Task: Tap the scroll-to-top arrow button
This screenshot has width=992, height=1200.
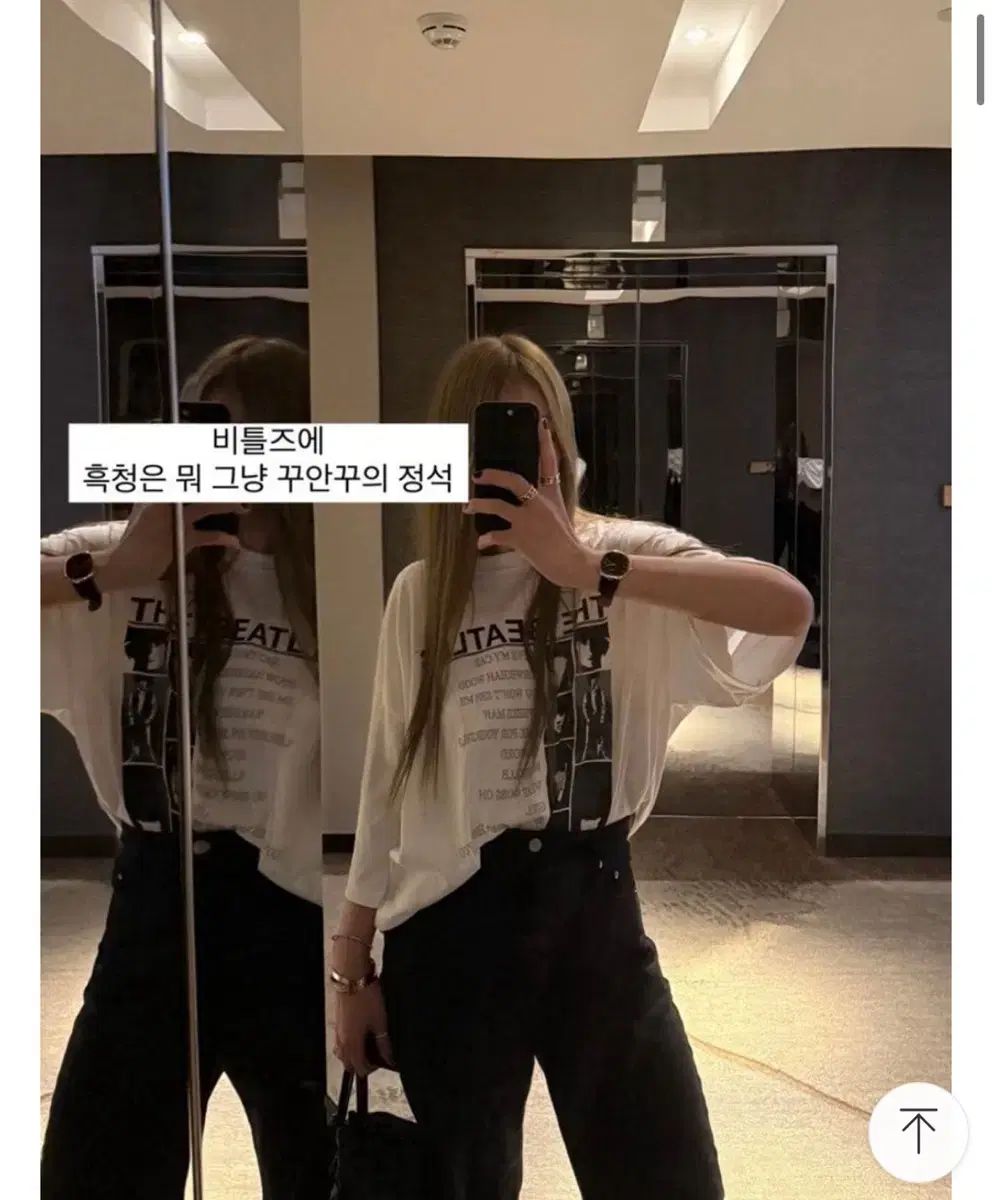Action: click(917, 1131)
